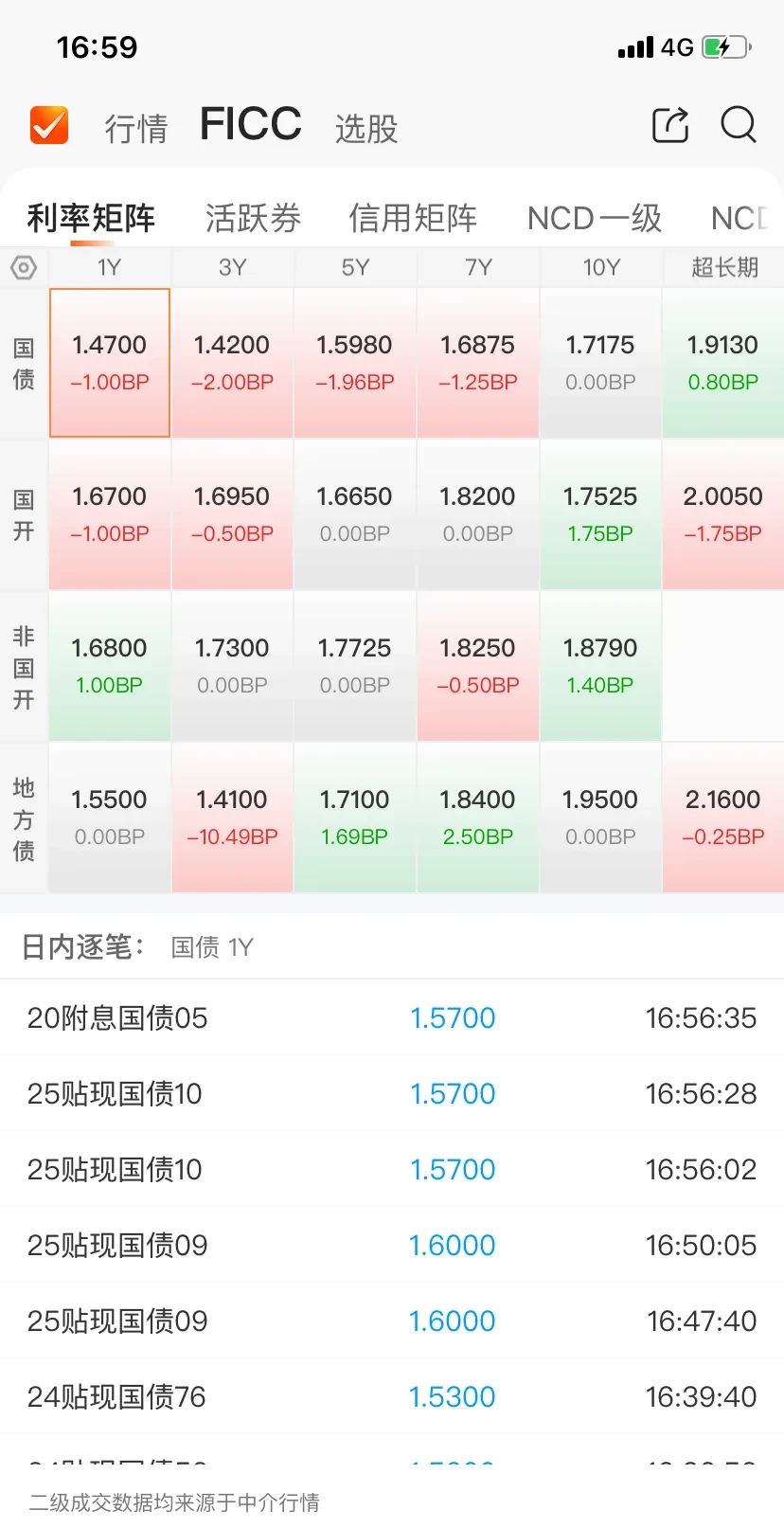
Task: Open the matrix settings gear icon
Action: 23,267
